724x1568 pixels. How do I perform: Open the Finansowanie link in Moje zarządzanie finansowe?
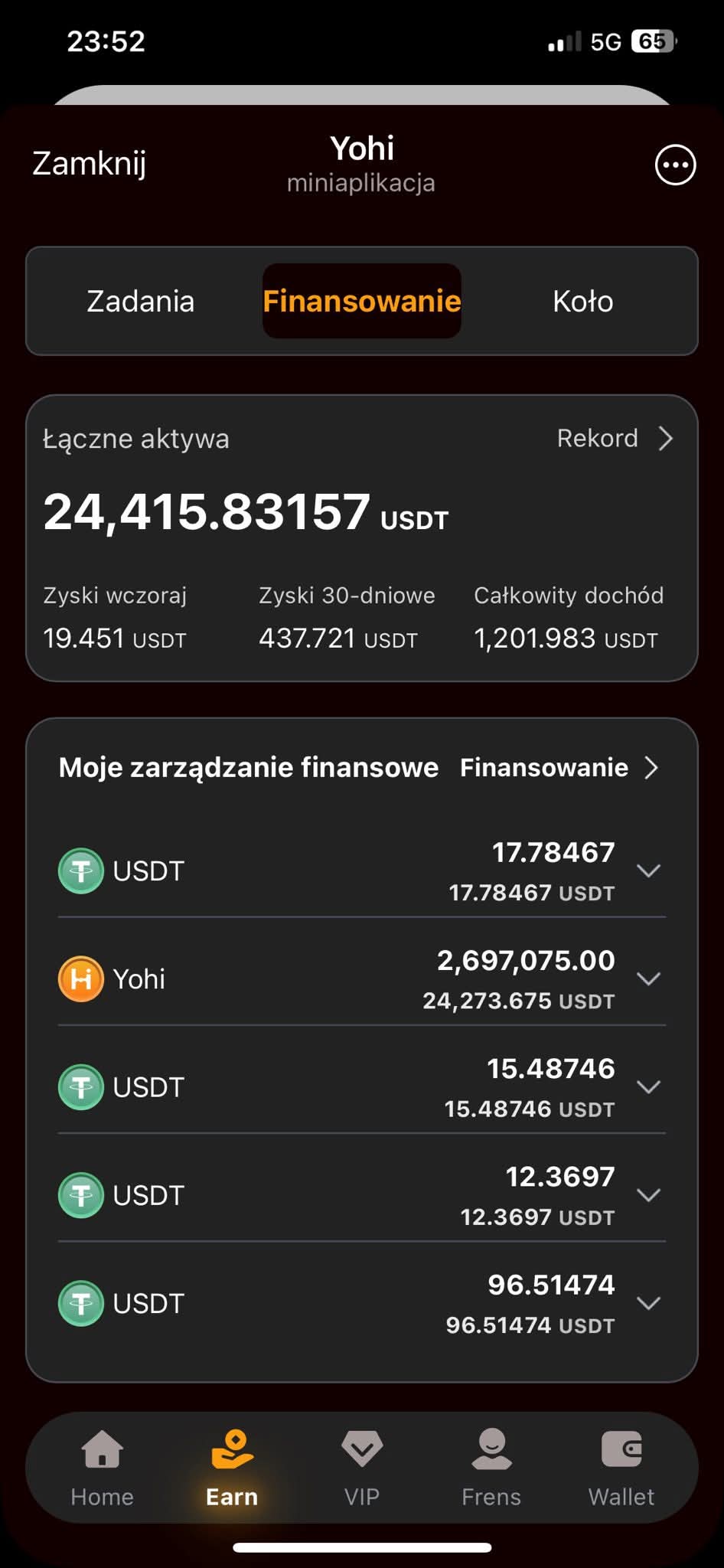pyautogui.click(x=559, y=767)
